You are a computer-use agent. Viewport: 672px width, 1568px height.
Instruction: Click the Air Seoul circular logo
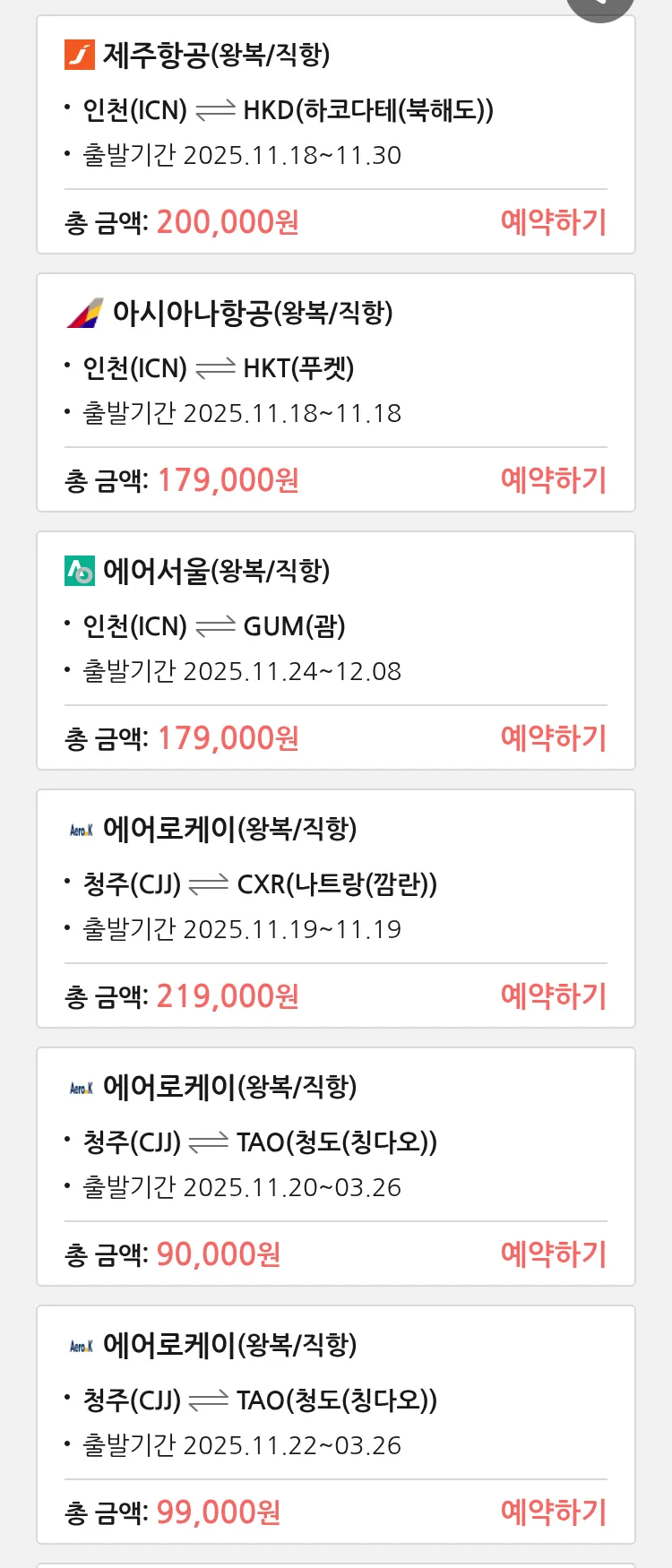coord(80,571)
